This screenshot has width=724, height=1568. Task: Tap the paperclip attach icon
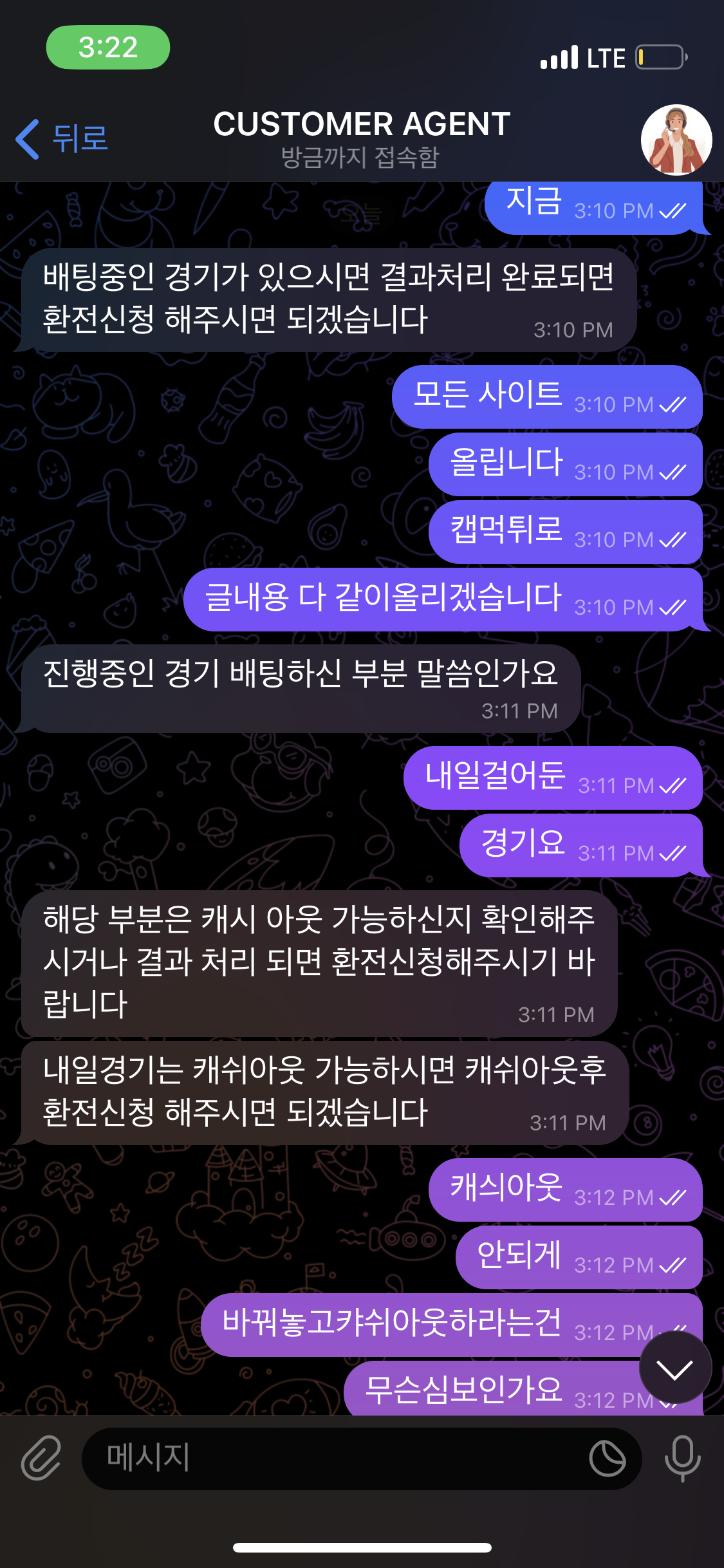point(41,1458)
